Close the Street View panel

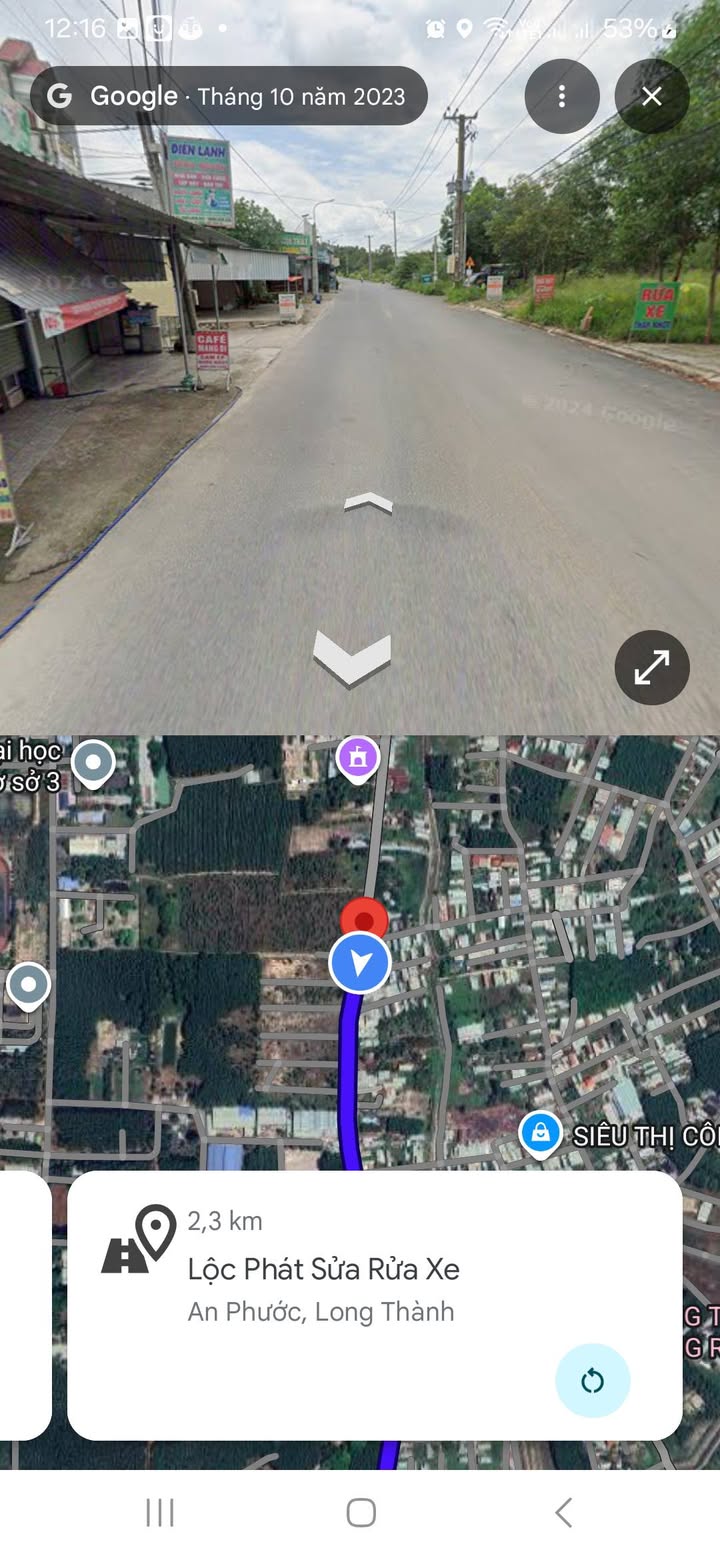click(x=652, y=96)
